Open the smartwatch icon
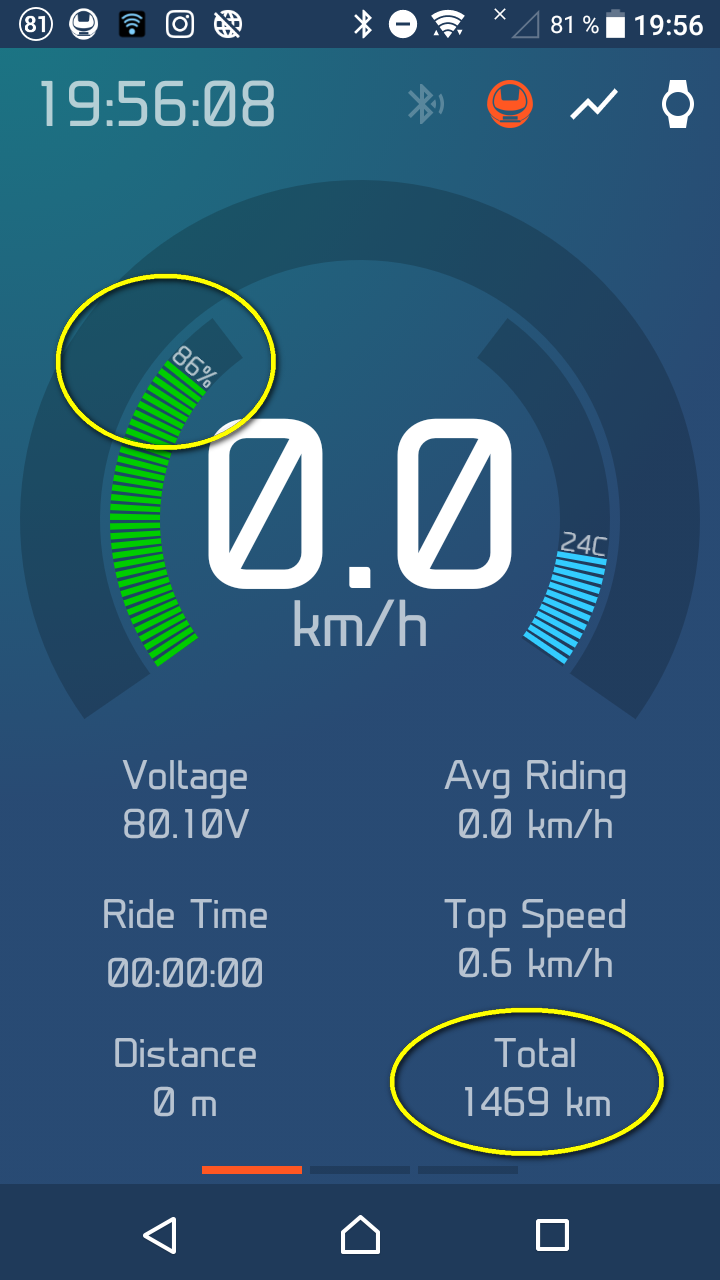This screenshot has height=1280, width=720. pos(678,104)
